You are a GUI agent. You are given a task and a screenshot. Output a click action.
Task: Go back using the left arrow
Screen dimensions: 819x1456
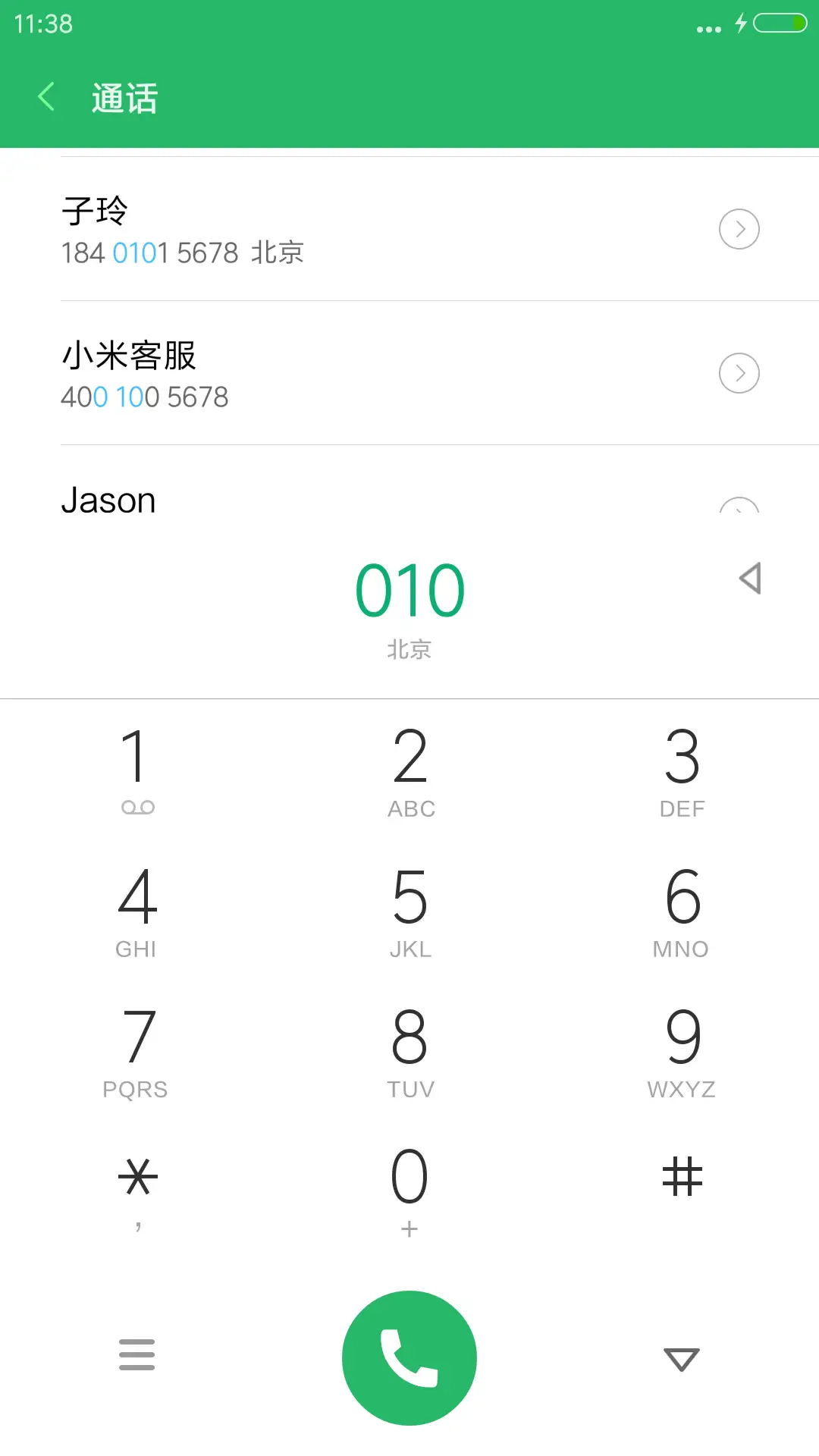[x=45, y=97]
